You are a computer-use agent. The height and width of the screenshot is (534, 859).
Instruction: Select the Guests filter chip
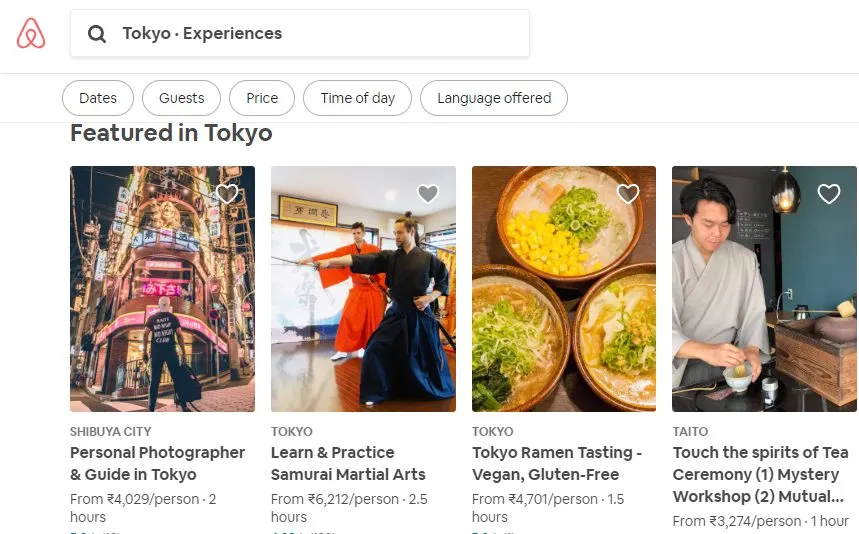coord(181,98)
